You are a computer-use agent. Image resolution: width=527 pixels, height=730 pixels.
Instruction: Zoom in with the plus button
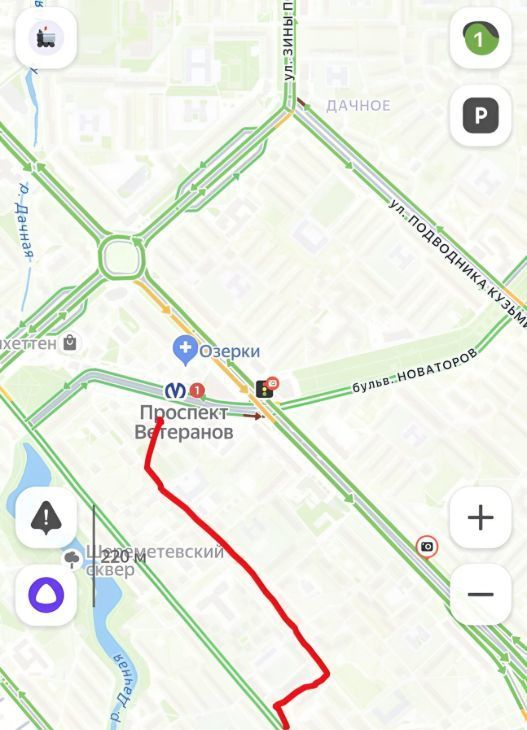click(x=480, y=517)
